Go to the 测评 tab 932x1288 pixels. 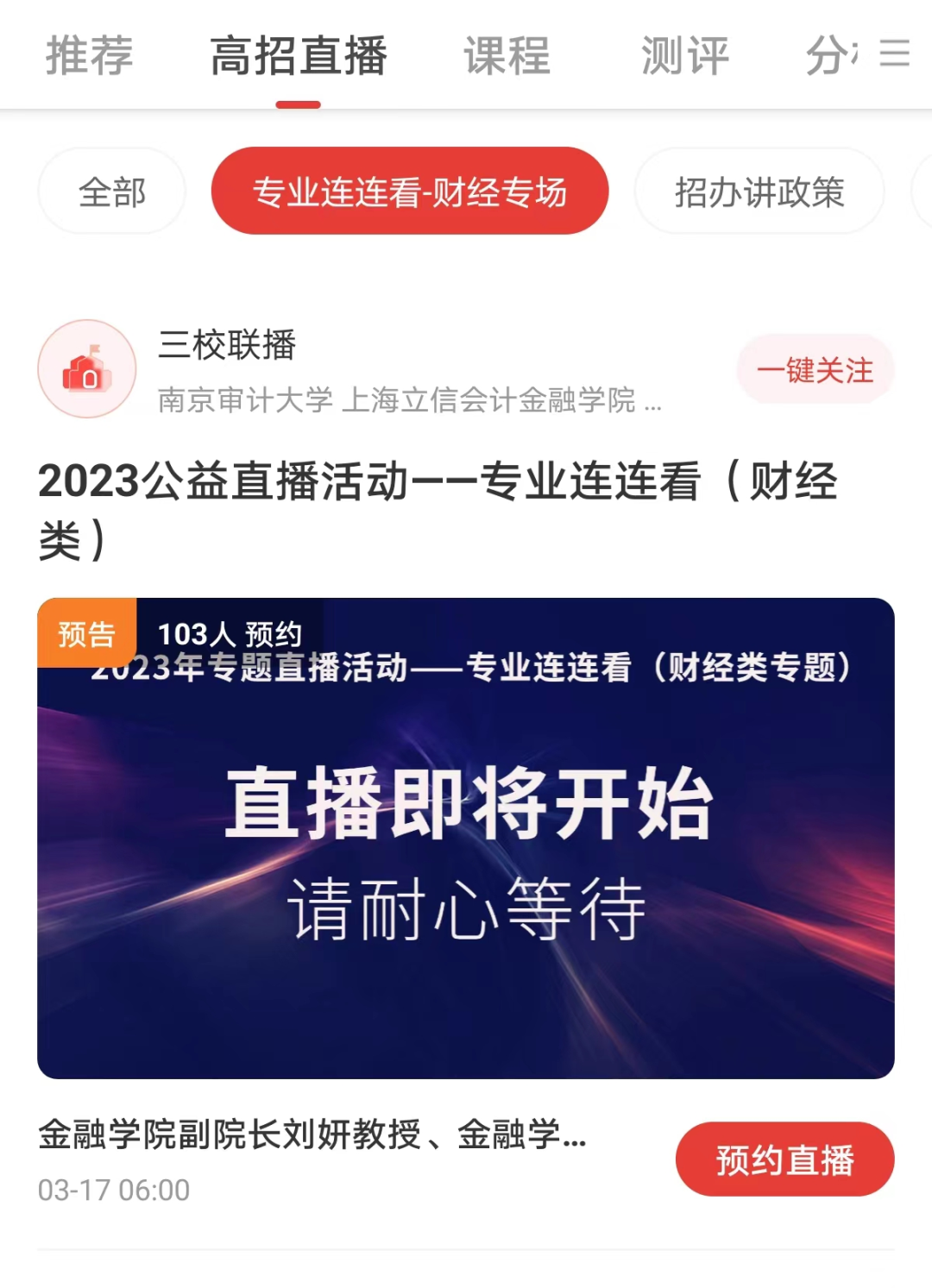click(685, 56)
